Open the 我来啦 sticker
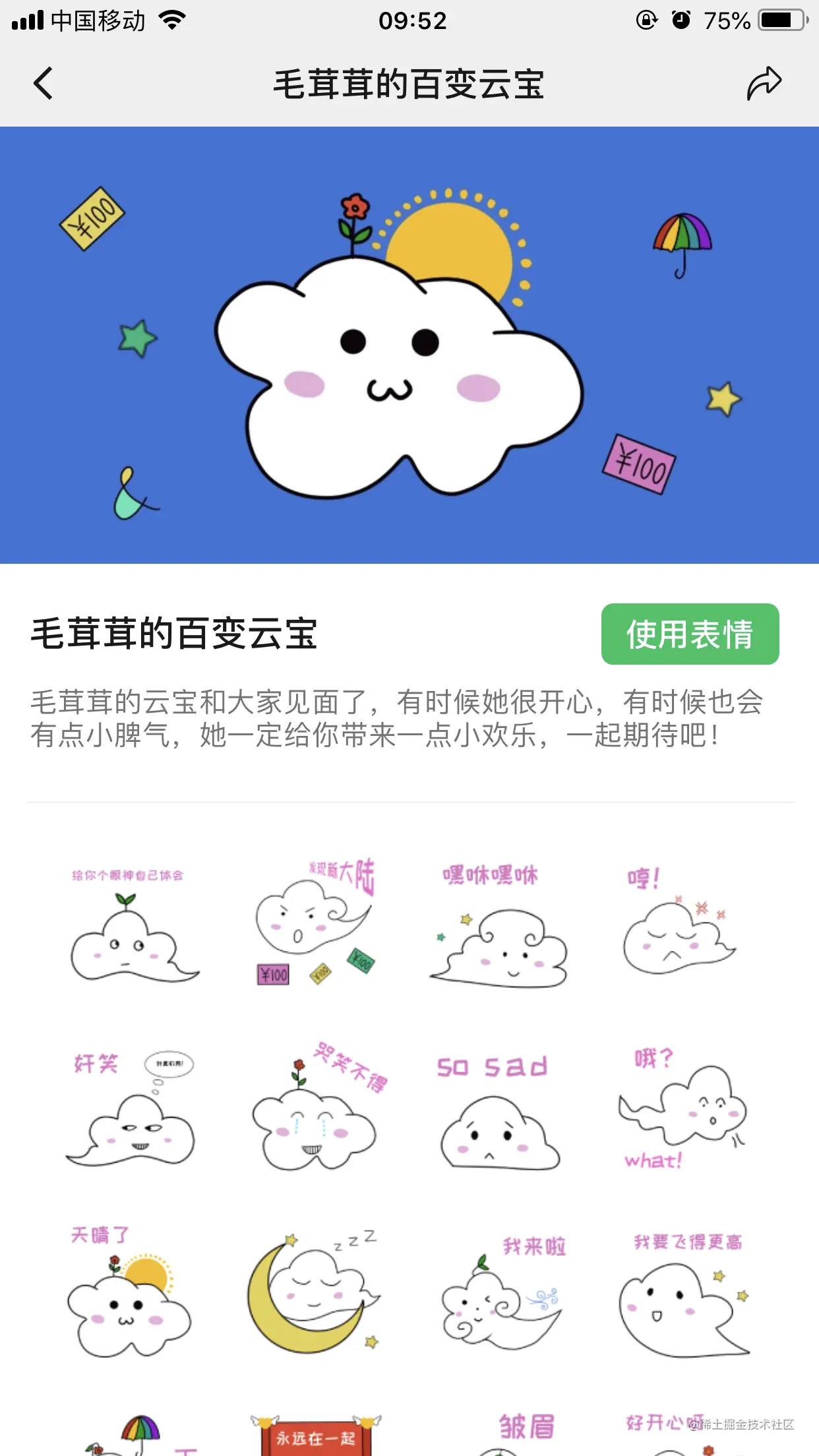Image resolution: width=819 pixels, height=1456 pixels. pyautogui.click(x=498, y=1292)
